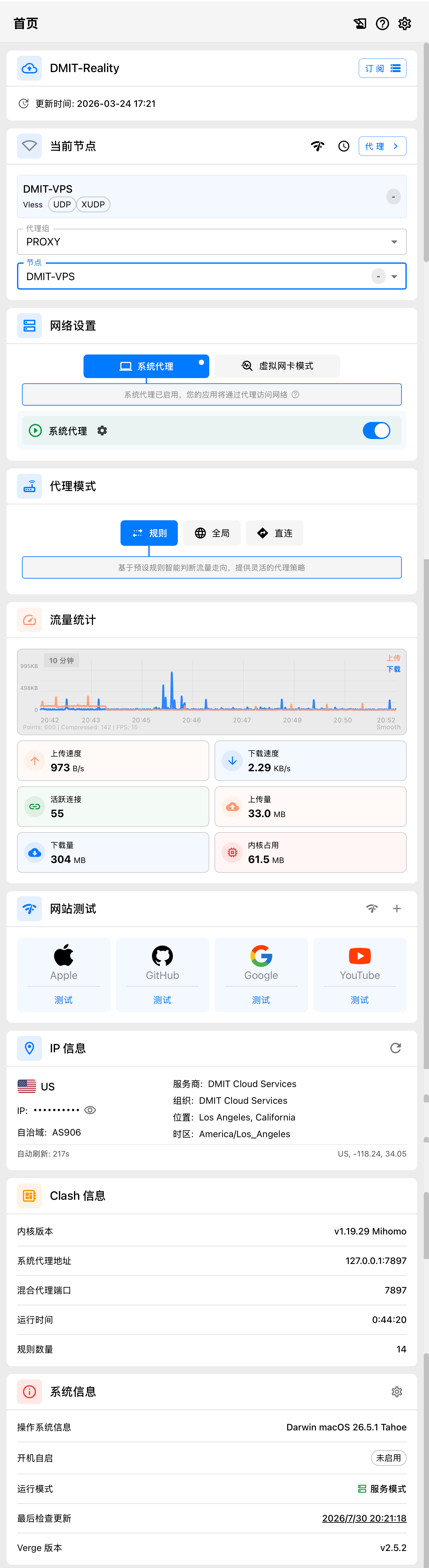The height and width of the screenshot is (1568, 429).
Task: Add a new website test
Action: click(x=397, y=909)
